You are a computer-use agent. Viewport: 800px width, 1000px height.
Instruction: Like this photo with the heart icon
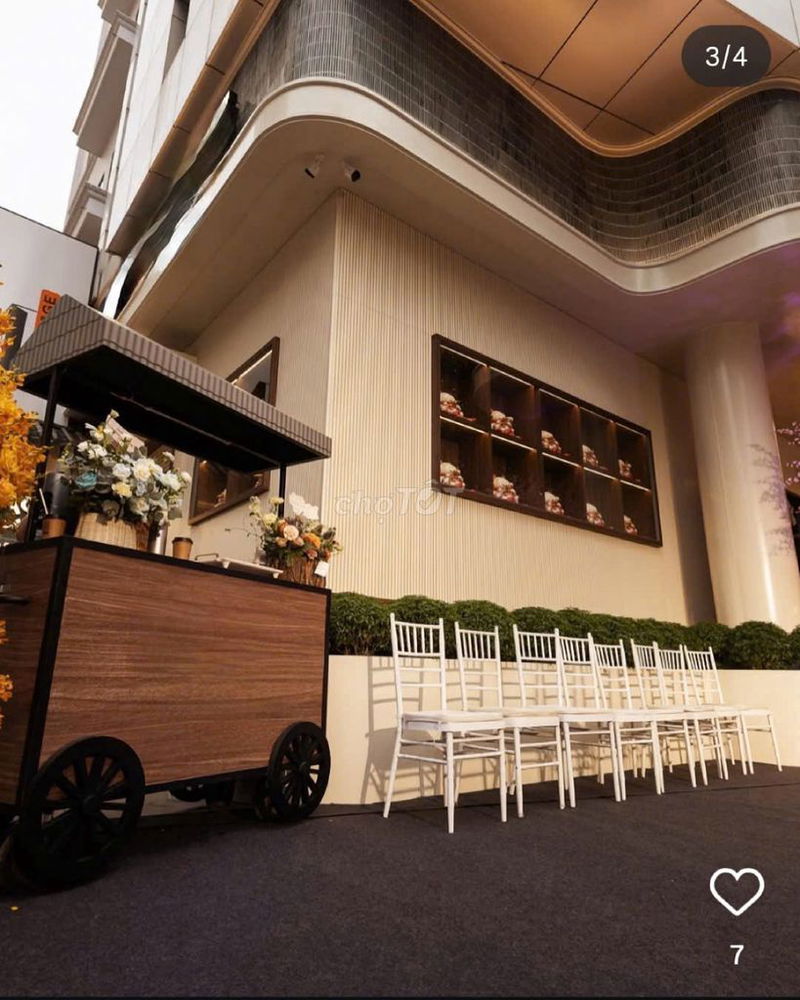(736, 890)
